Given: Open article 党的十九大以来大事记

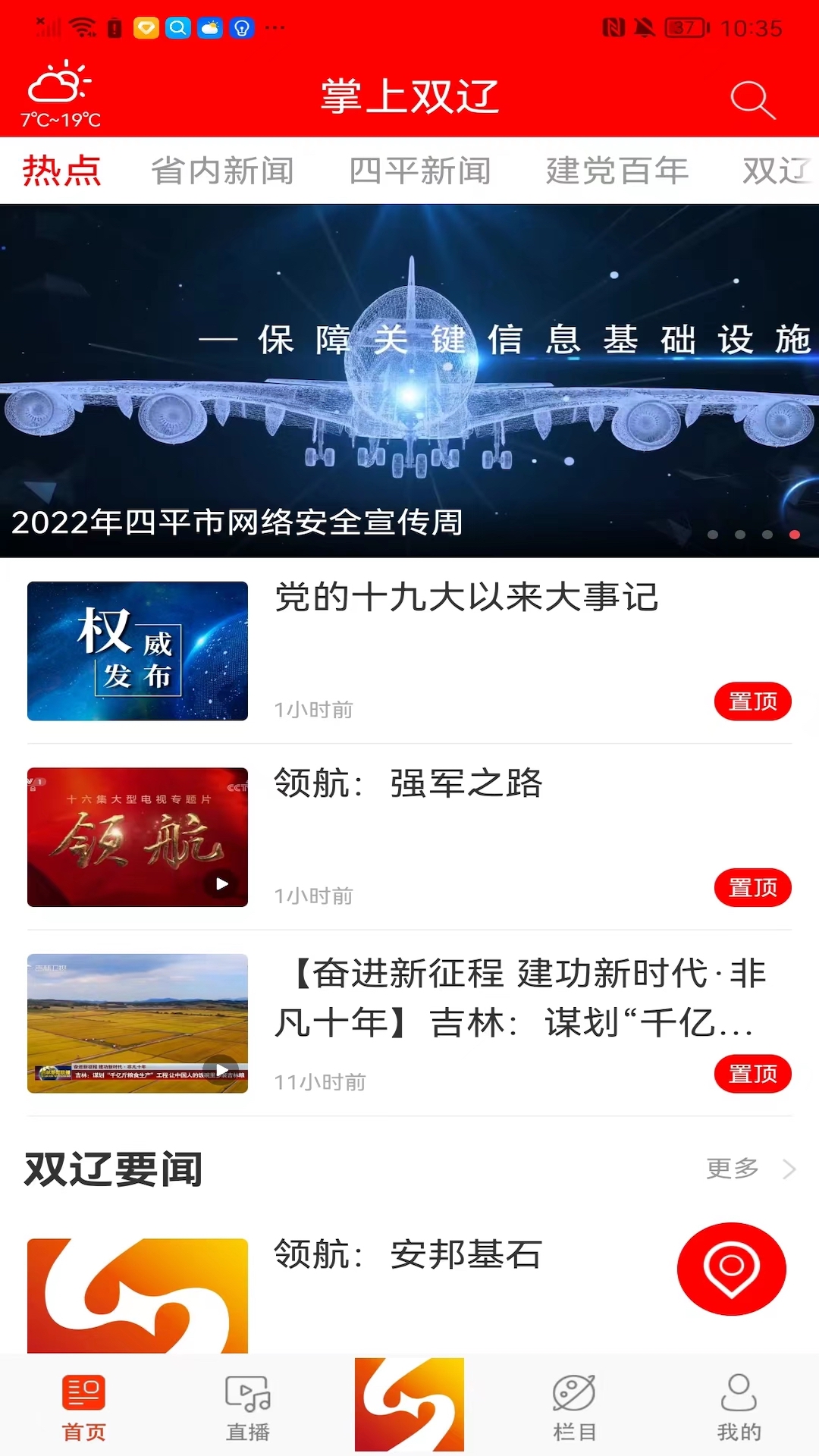Looking at the screenshot, I should pos(466,598).
